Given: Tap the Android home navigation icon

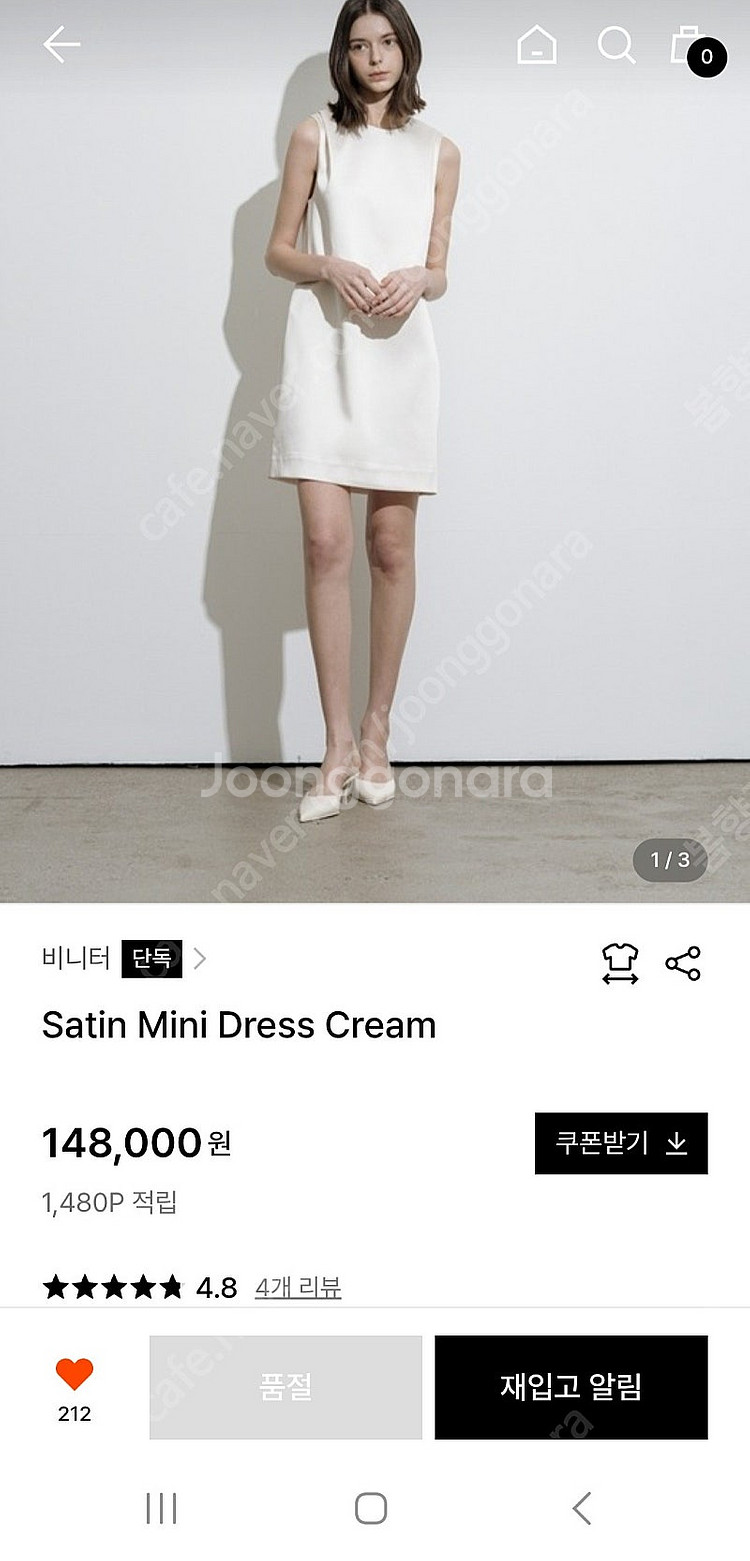Looking at the screenshot, I should pos(371,1510).
